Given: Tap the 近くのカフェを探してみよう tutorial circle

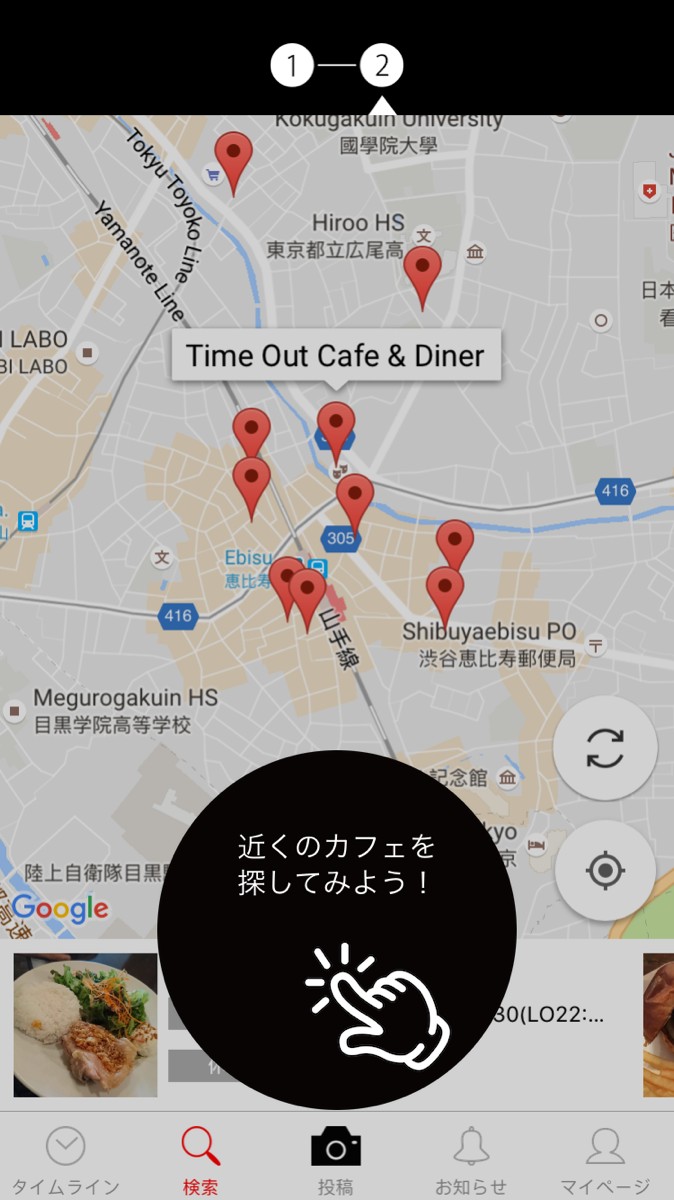Looking at the screenshot, I should (337, 930).
